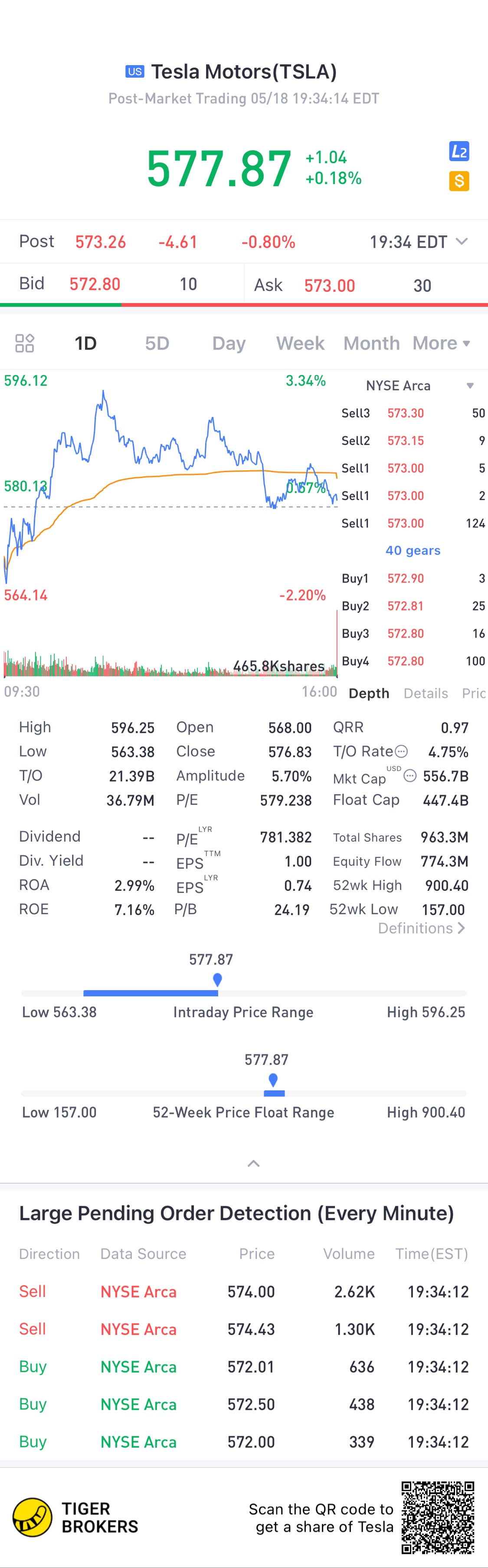Select the 1D chart tab
Screen dimensions: 488x1568
pos(86,343)
